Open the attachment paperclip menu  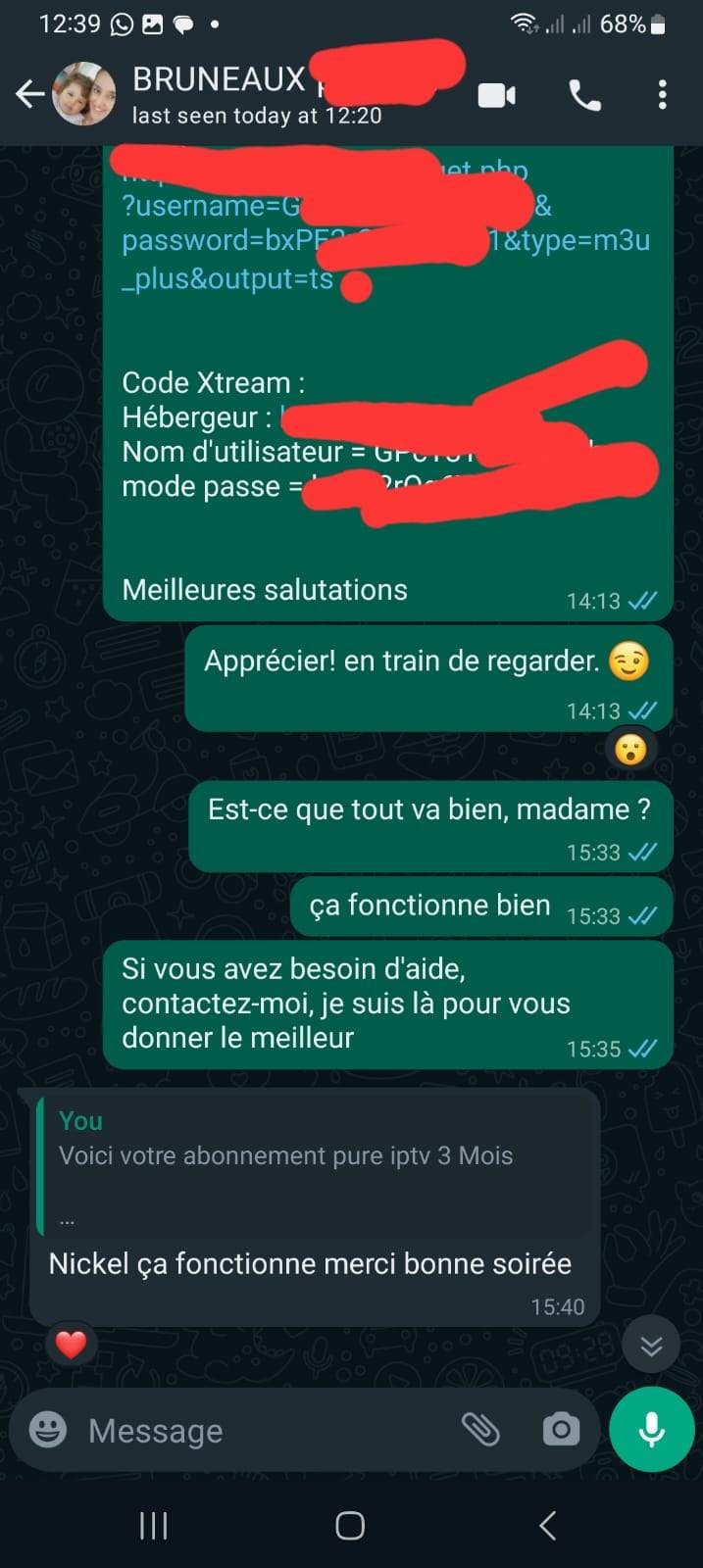(480, 1430)
